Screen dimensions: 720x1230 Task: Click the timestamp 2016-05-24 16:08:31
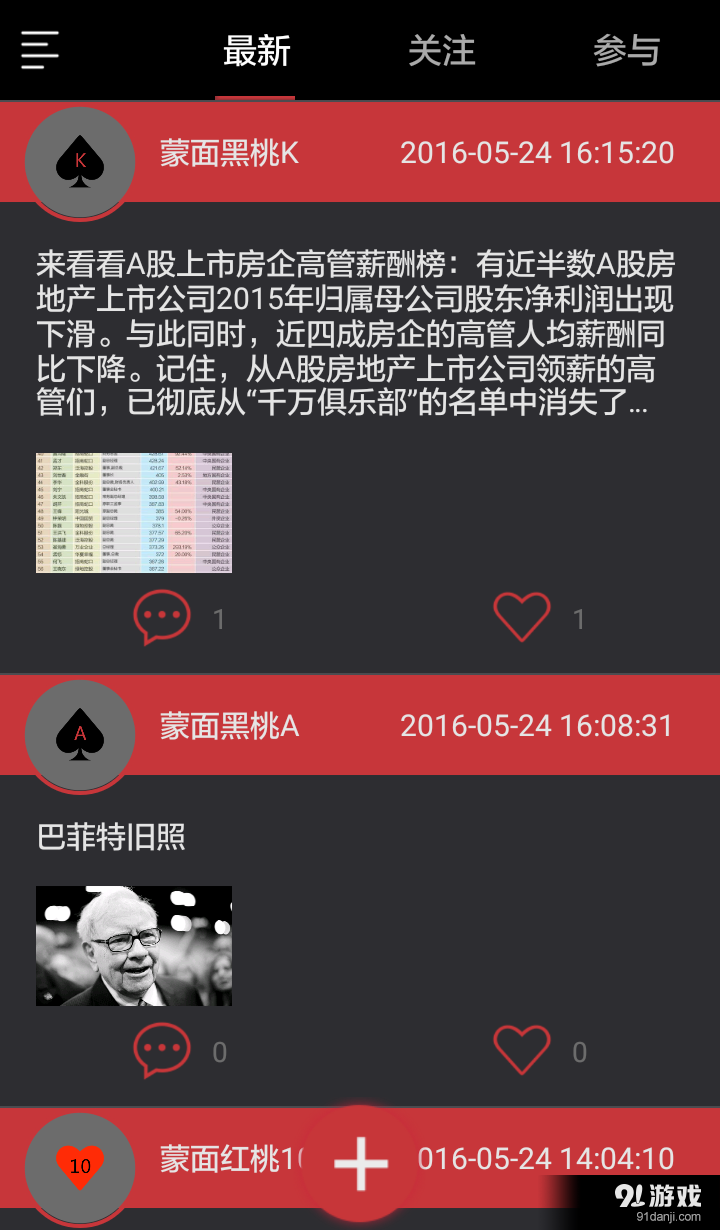pos(537,725)
